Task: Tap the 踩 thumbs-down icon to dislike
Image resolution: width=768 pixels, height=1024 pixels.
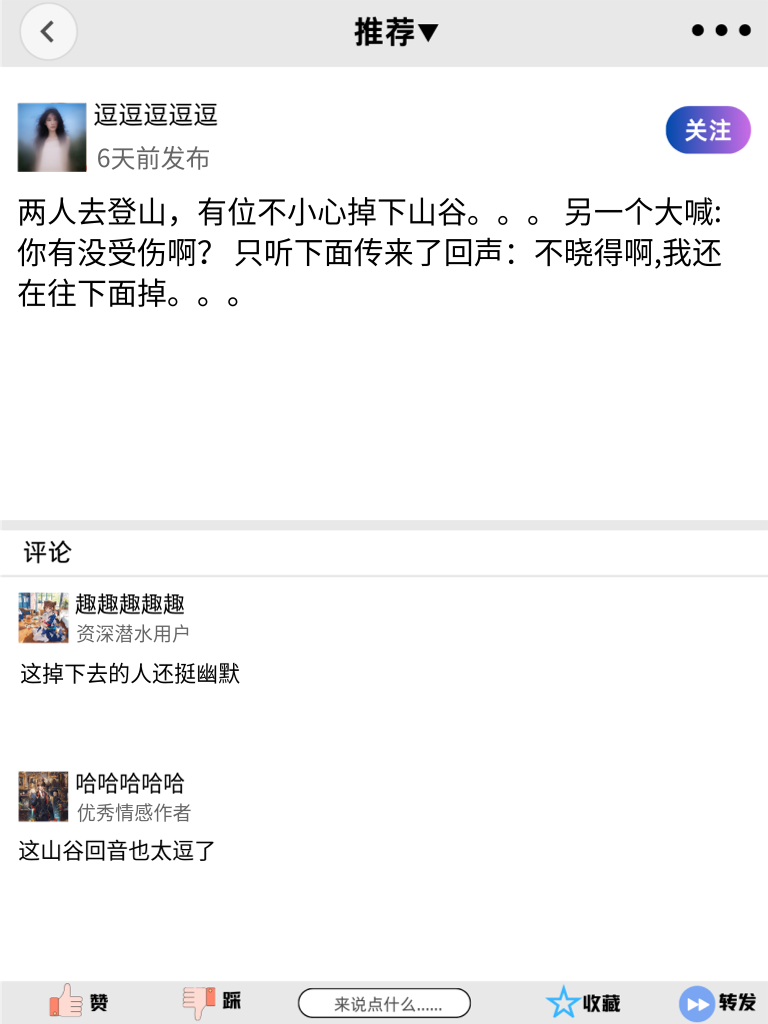Action: point(198,1001)
